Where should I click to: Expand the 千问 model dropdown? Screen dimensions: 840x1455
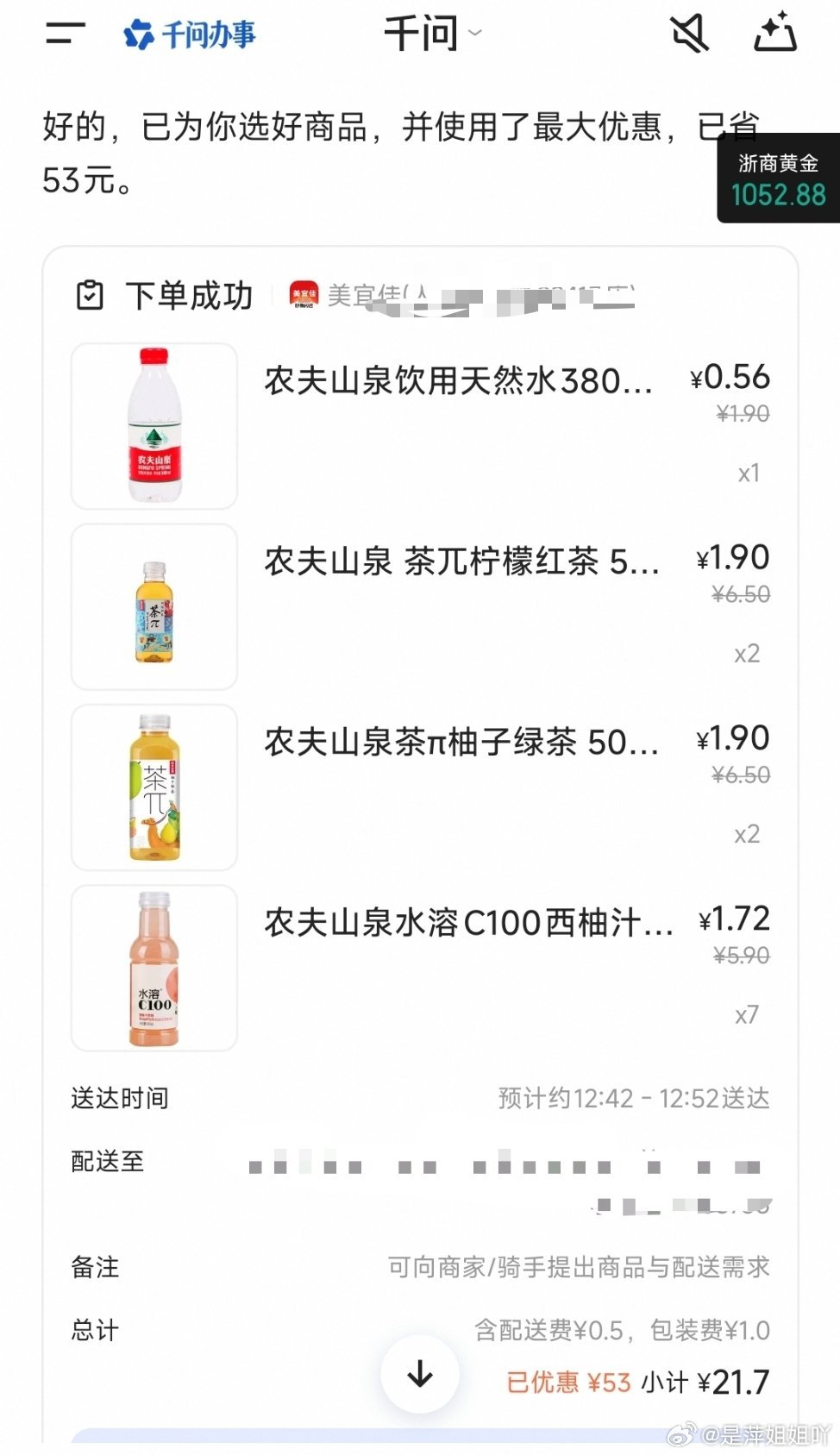point(432,34)
